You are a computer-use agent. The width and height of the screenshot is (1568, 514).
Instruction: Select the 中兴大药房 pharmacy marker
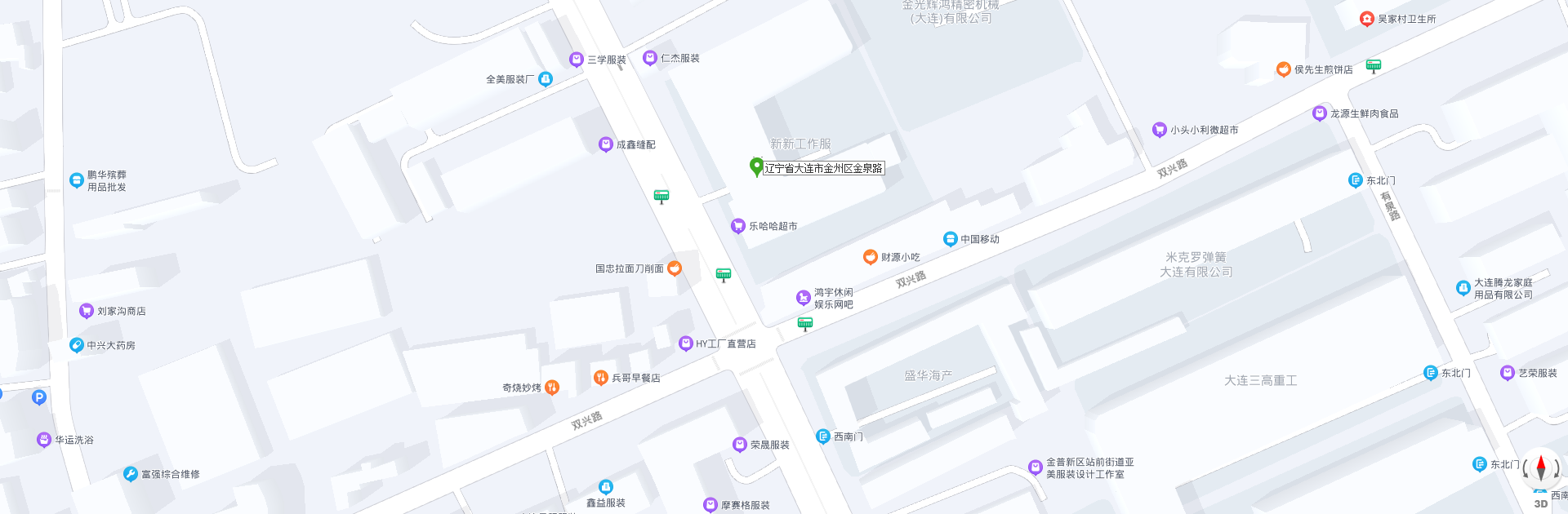pyautogui.click(x=77, y=345)
